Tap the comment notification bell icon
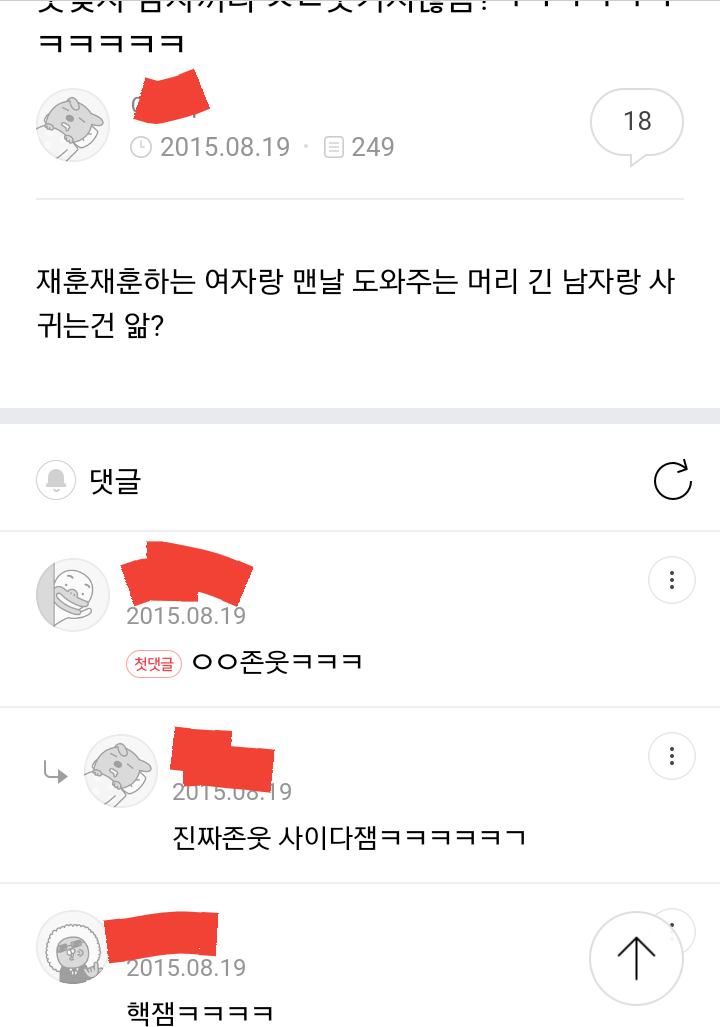Screen dimensions: 720x1027 click(x=56, y=480)
